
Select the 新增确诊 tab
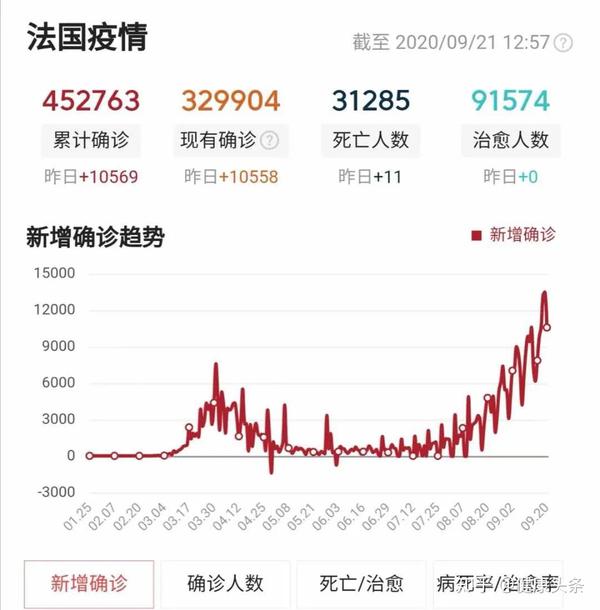coord(88,583)
